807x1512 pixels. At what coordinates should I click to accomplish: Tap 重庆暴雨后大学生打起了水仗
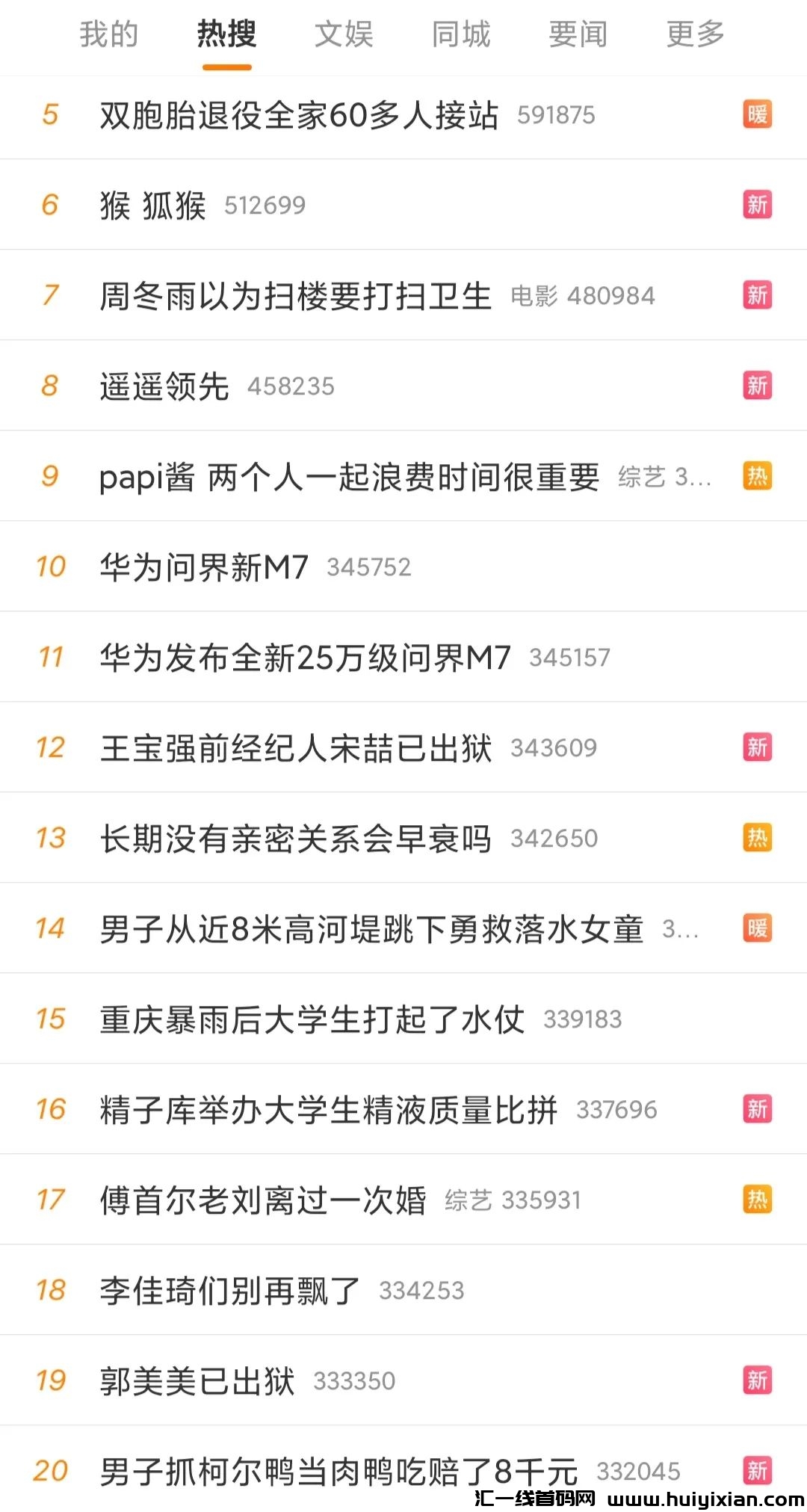pos(312,1019)
